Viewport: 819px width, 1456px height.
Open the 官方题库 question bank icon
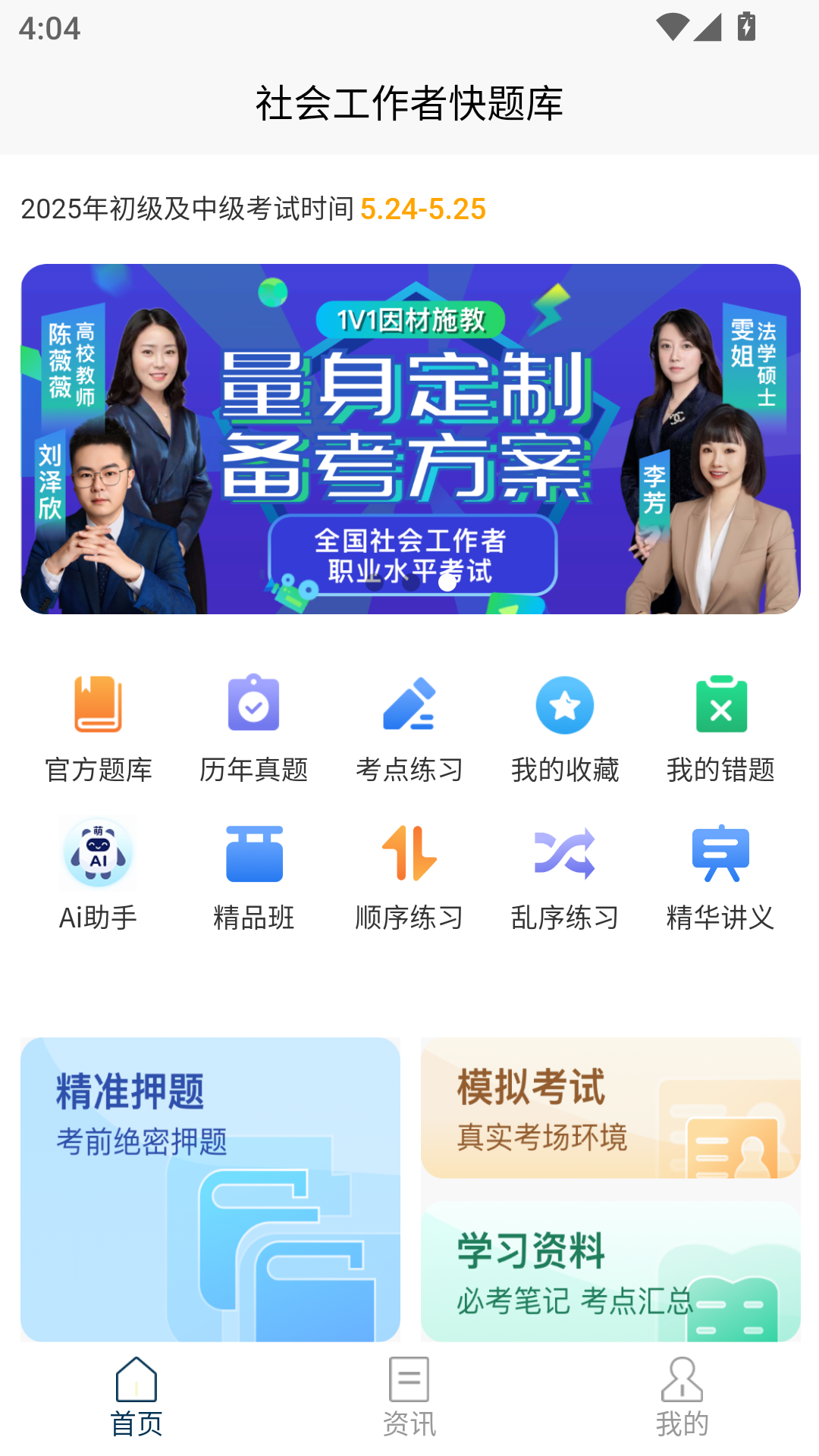click(99, 728)
